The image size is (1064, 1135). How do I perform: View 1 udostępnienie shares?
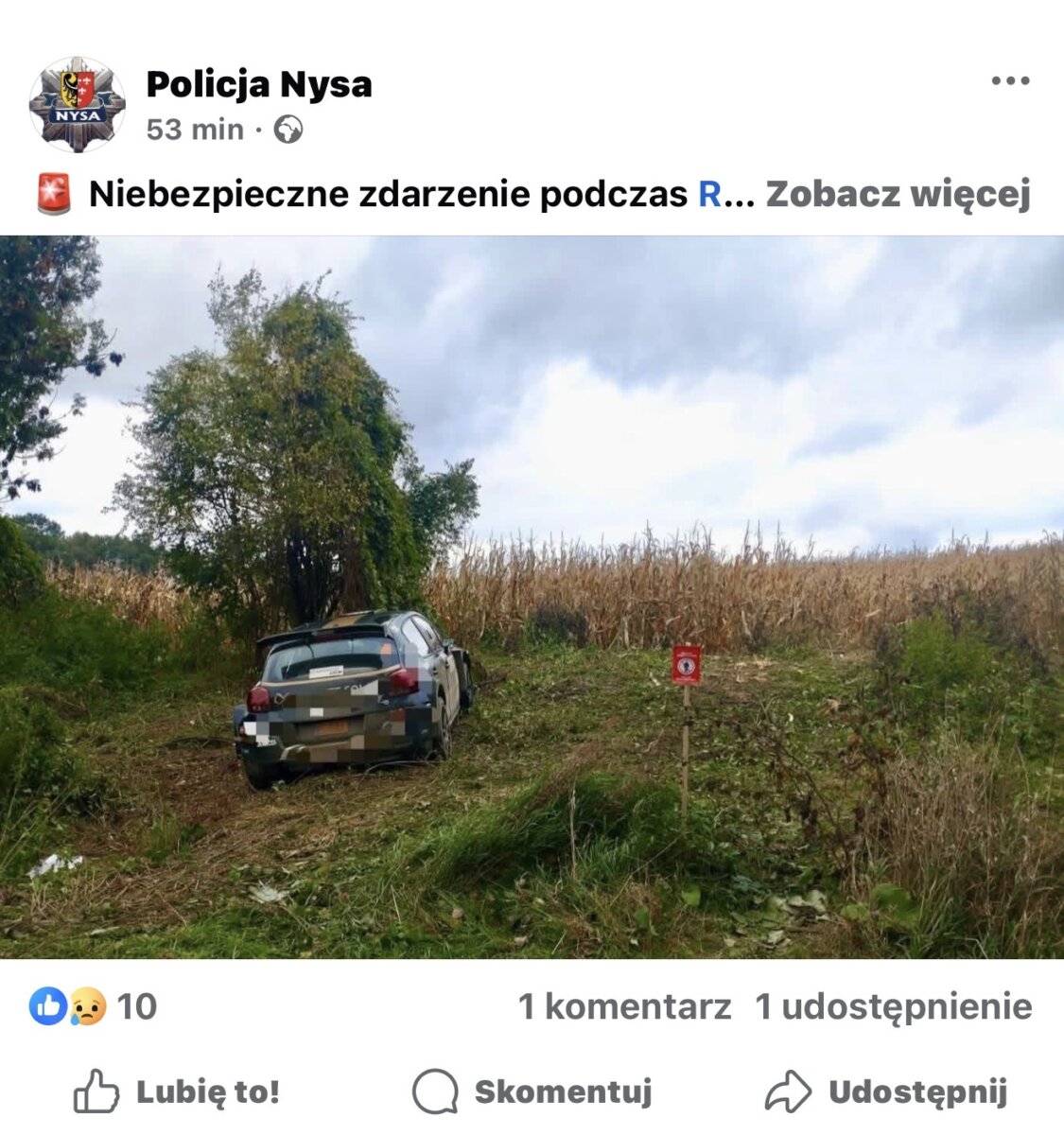tap(893, 1006)
